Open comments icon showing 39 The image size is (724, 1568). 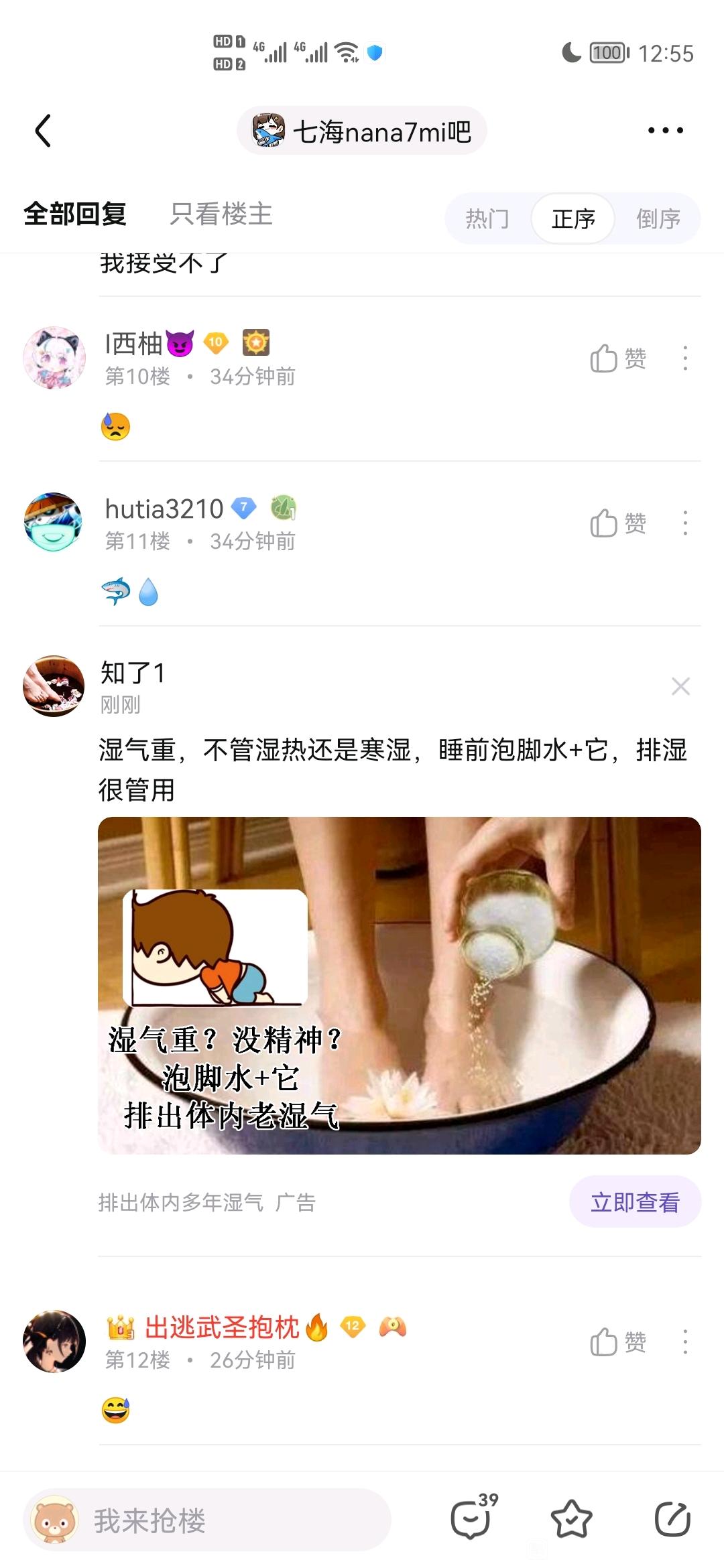(473, 1519)
